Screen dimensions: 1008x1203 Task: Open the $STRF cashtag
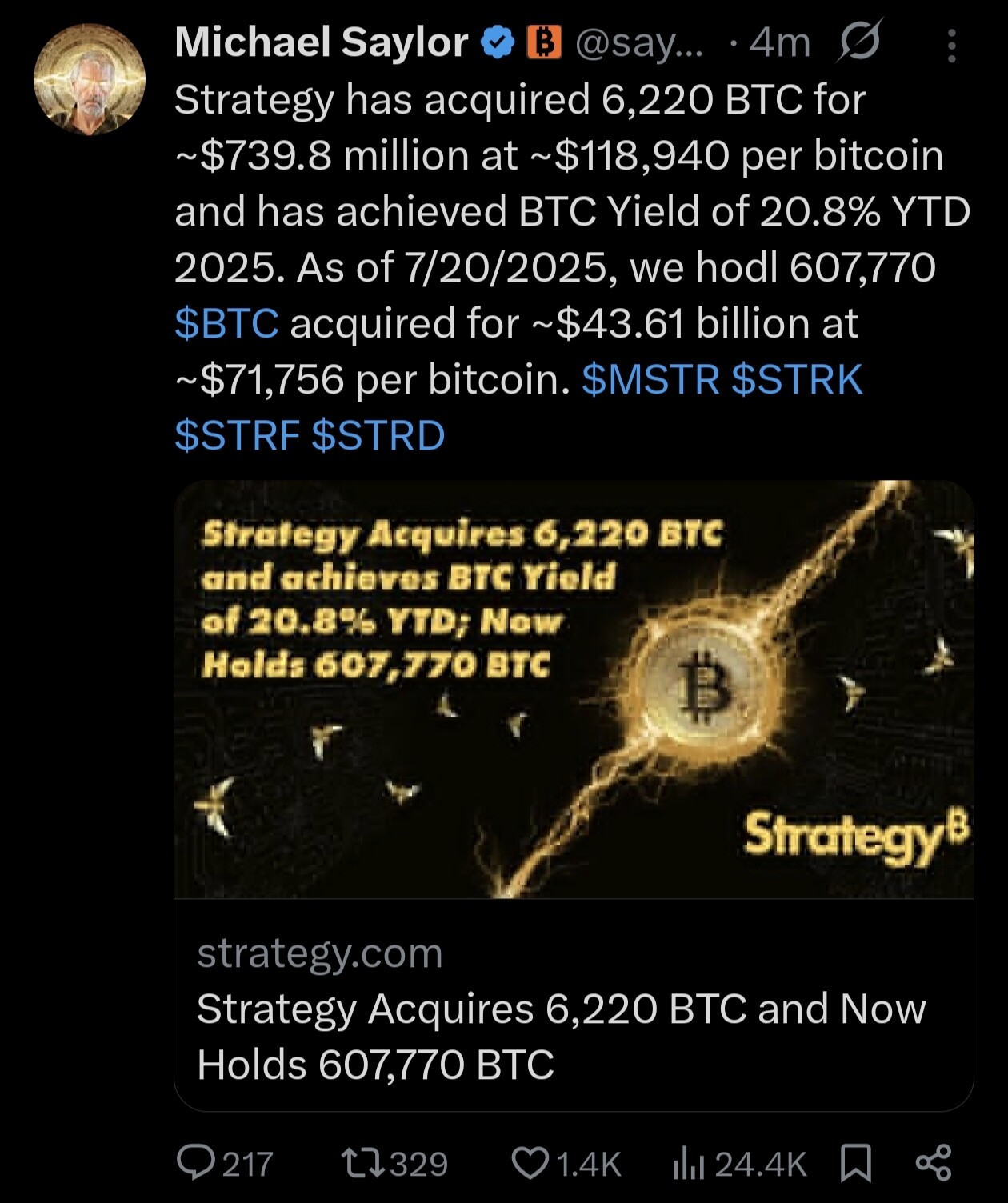coord(237,436)
